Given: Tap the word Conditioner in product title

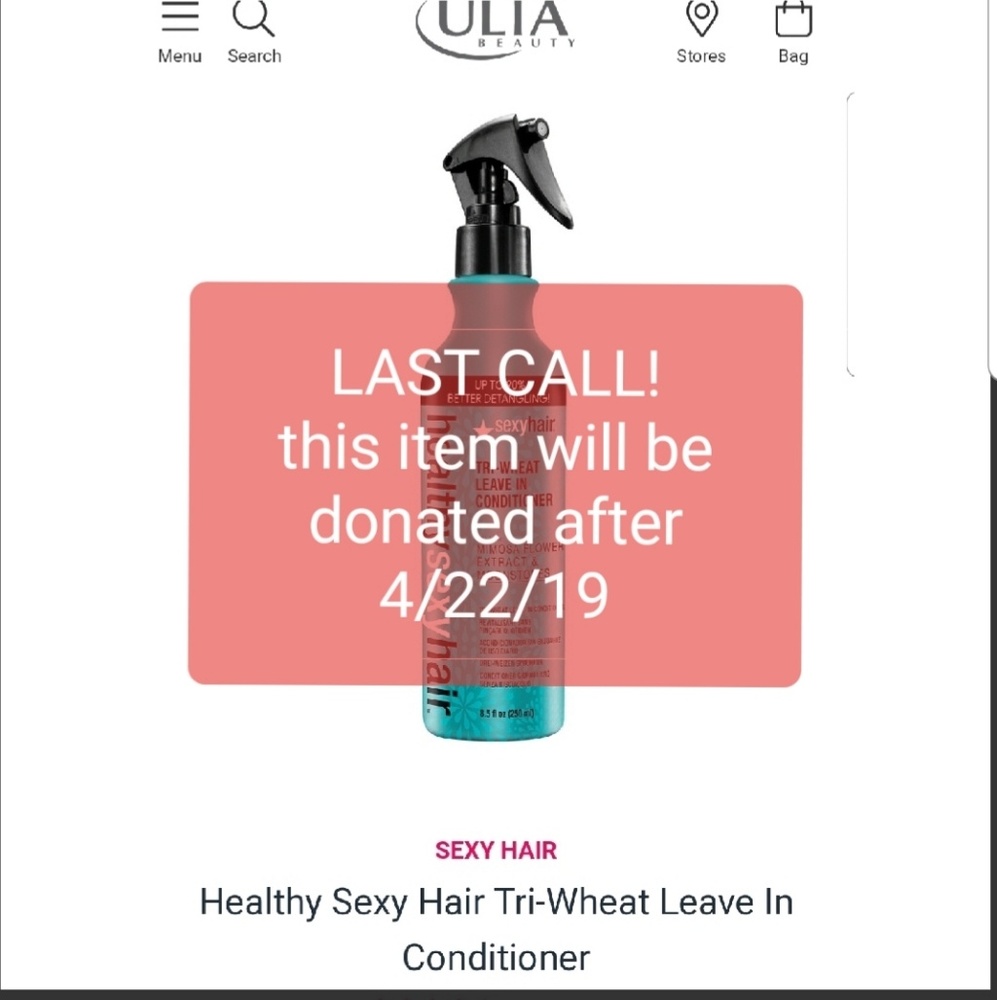Looking at the screenshot, I should point(497,955).
